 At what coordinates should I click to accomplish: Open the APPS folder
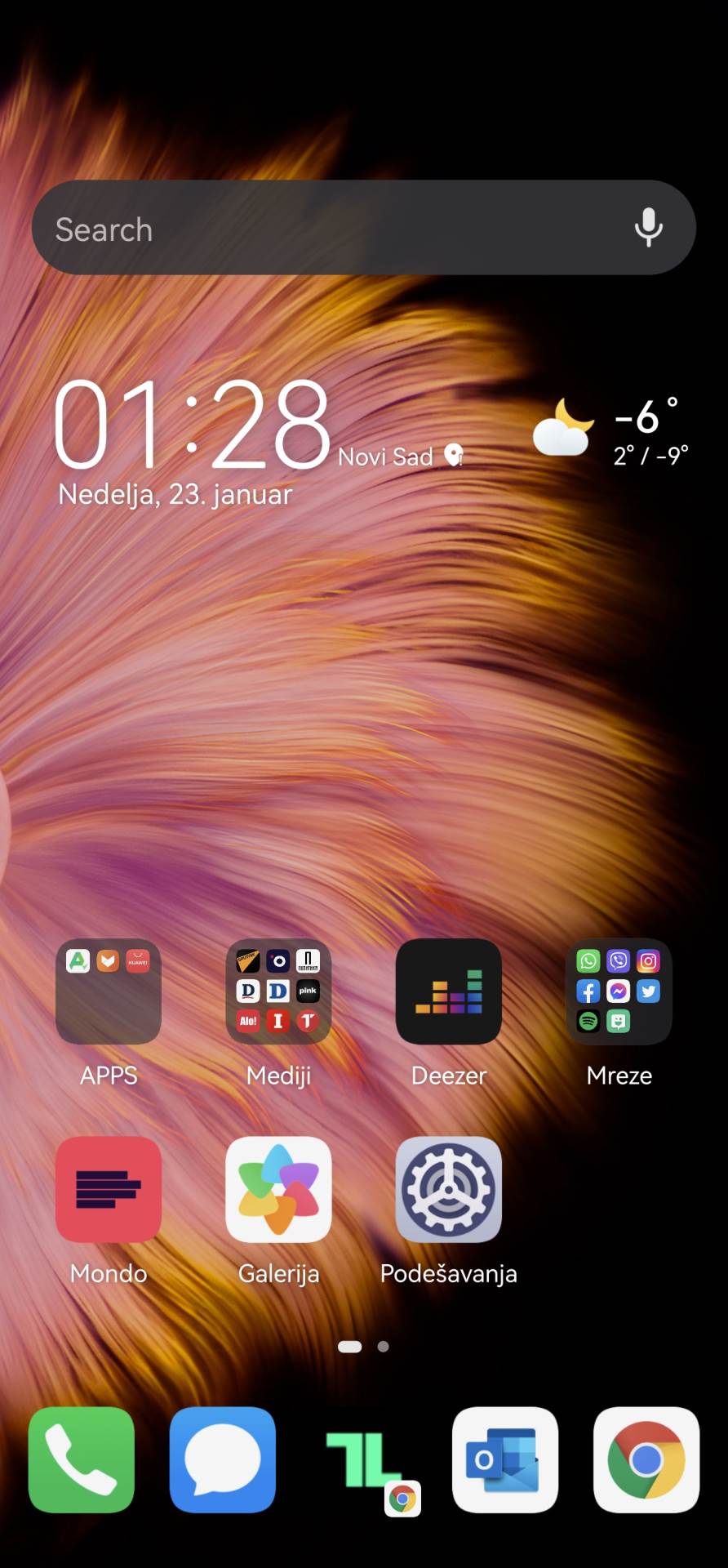click(109, 991)
